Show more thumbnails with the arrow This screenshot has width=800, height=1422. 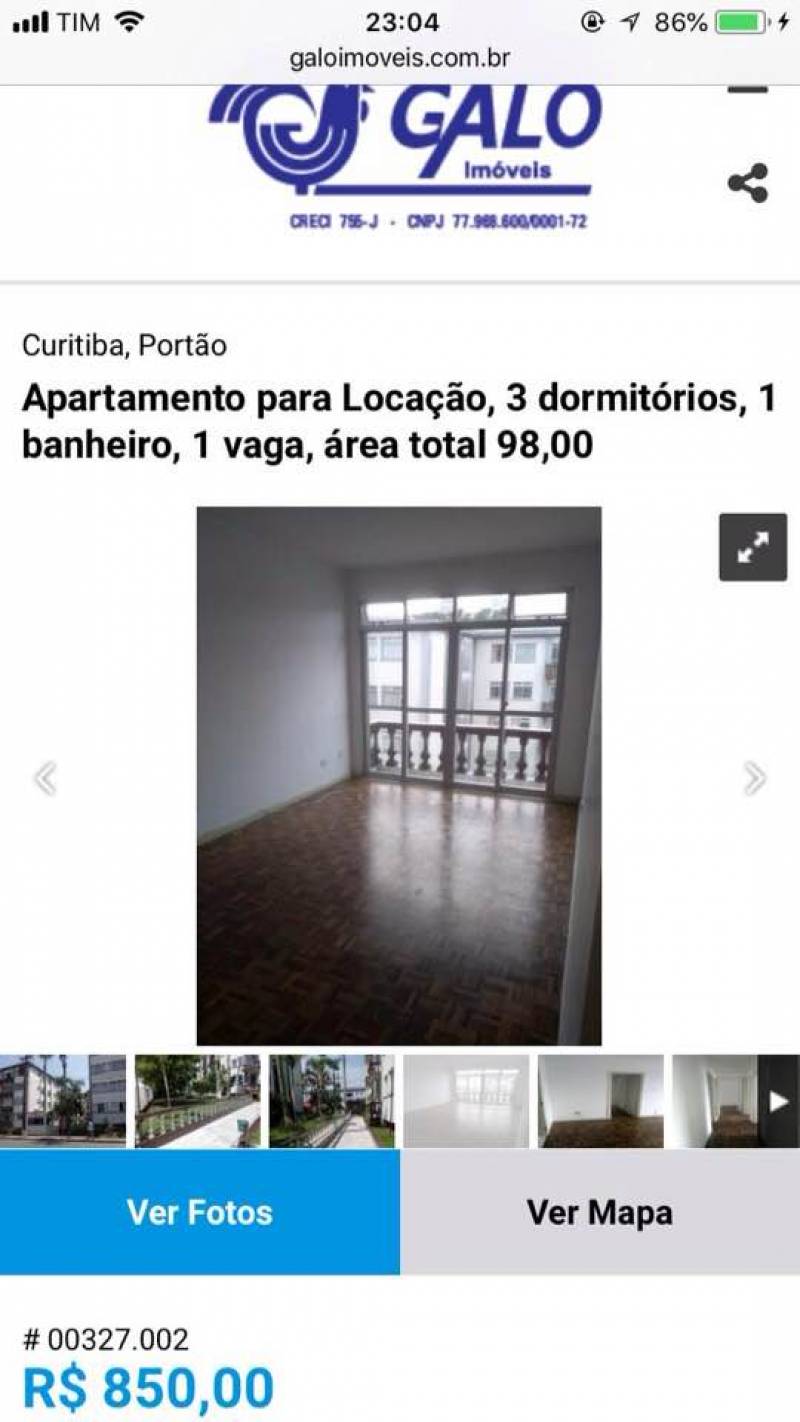778,1101
